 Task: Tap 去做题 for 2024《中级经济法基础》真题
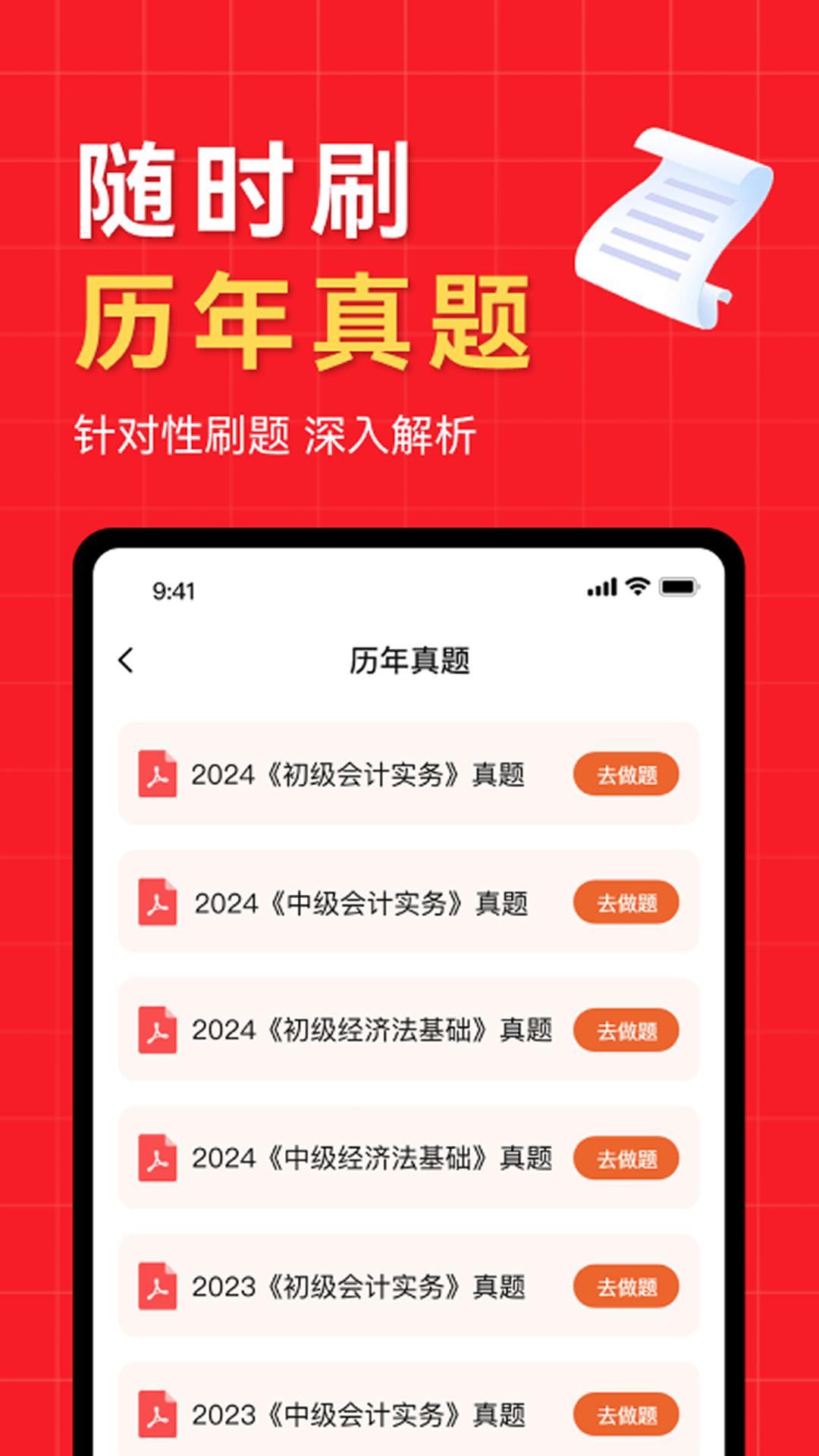click(625, 1157)
